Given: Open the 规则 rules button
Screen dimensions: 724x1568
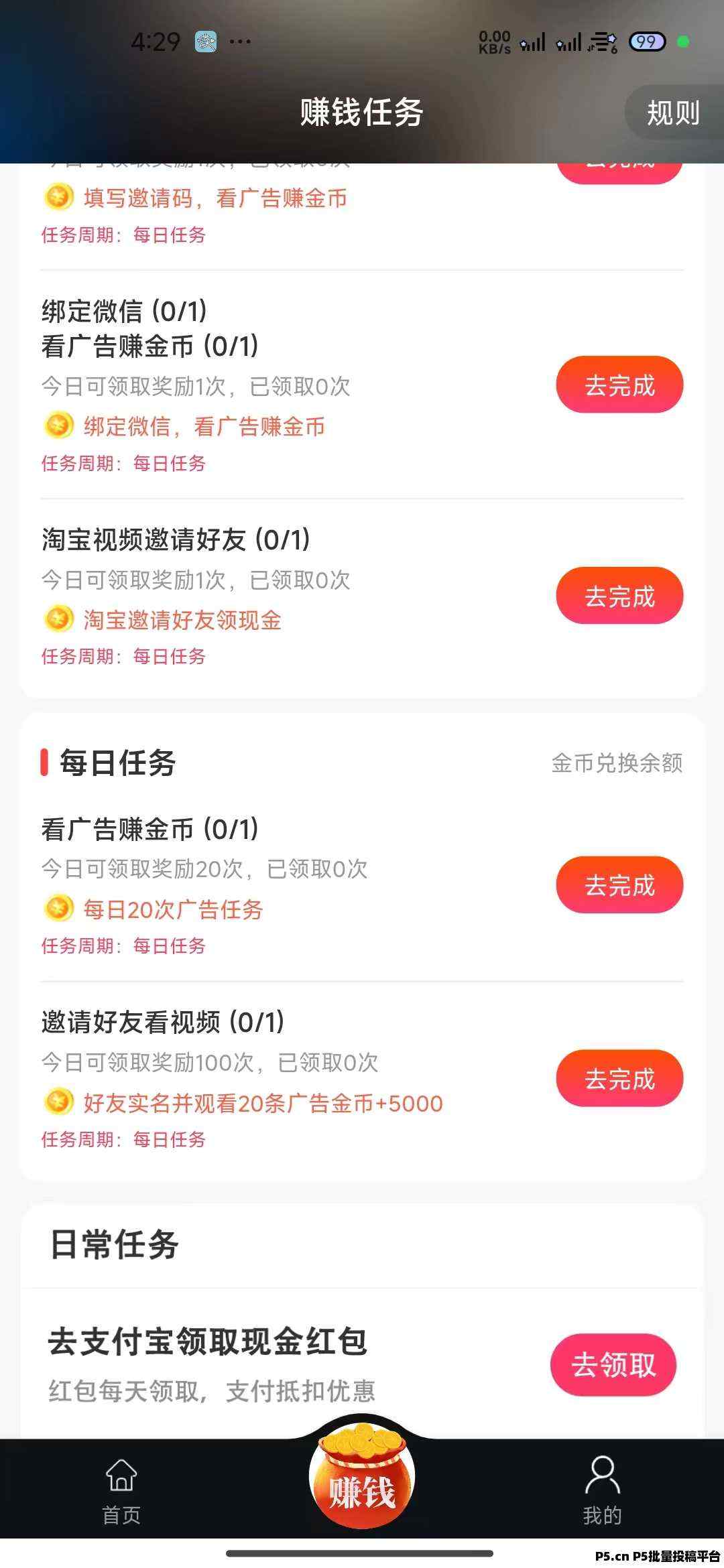Looking at the screenshot, I should click(x=673, y=113).
